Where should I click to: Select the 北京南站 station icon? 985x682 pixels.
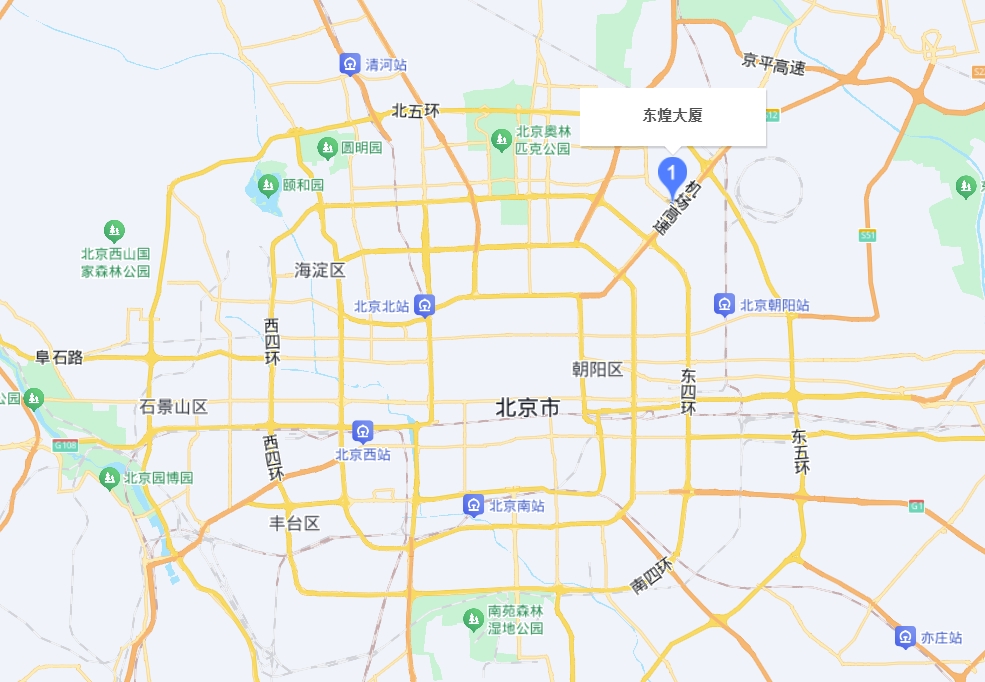coord(473,505)
